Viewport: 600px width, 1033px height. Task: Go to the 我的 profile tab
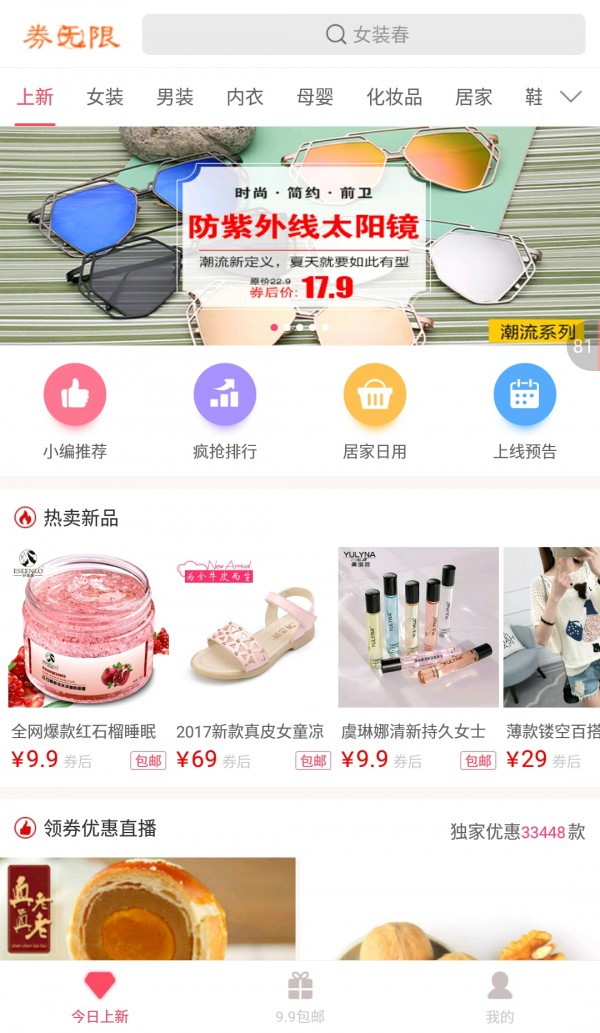500,998
